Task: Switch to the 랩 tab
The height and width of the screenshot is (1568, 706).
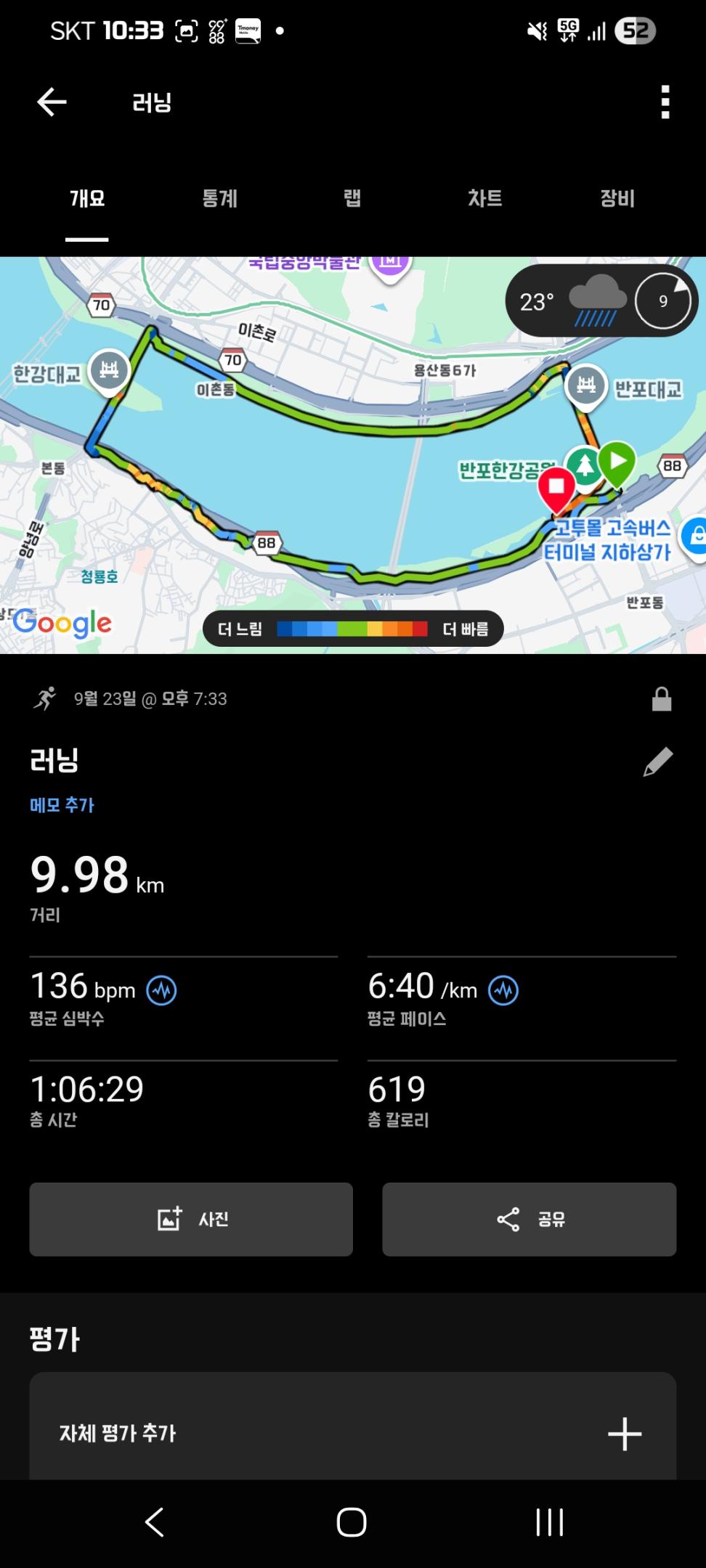Action: (352, 199)
